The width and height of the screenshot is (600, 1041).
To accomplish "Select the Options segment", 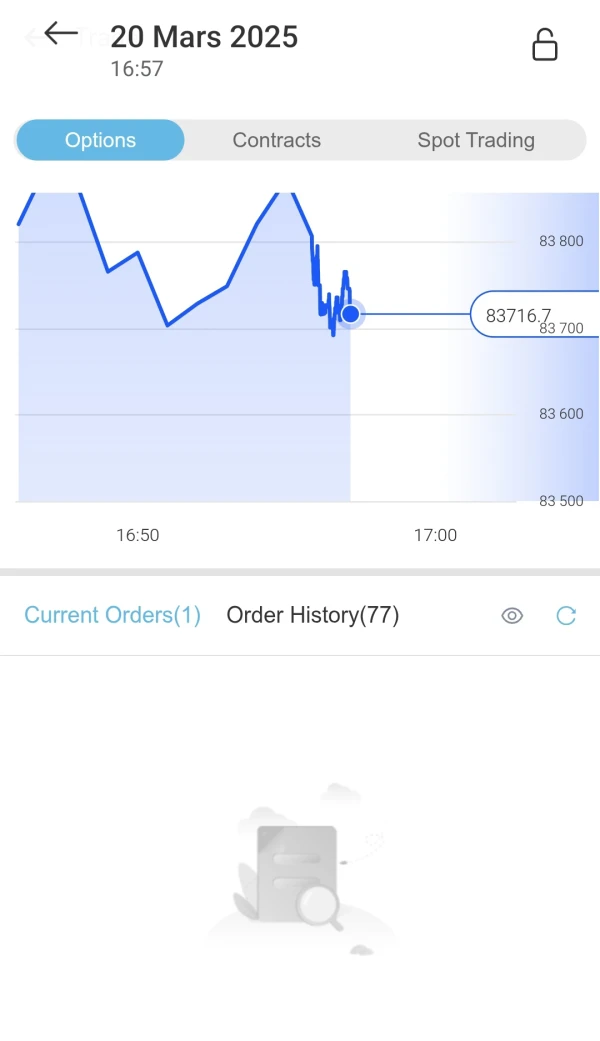I will pos(100,141).
